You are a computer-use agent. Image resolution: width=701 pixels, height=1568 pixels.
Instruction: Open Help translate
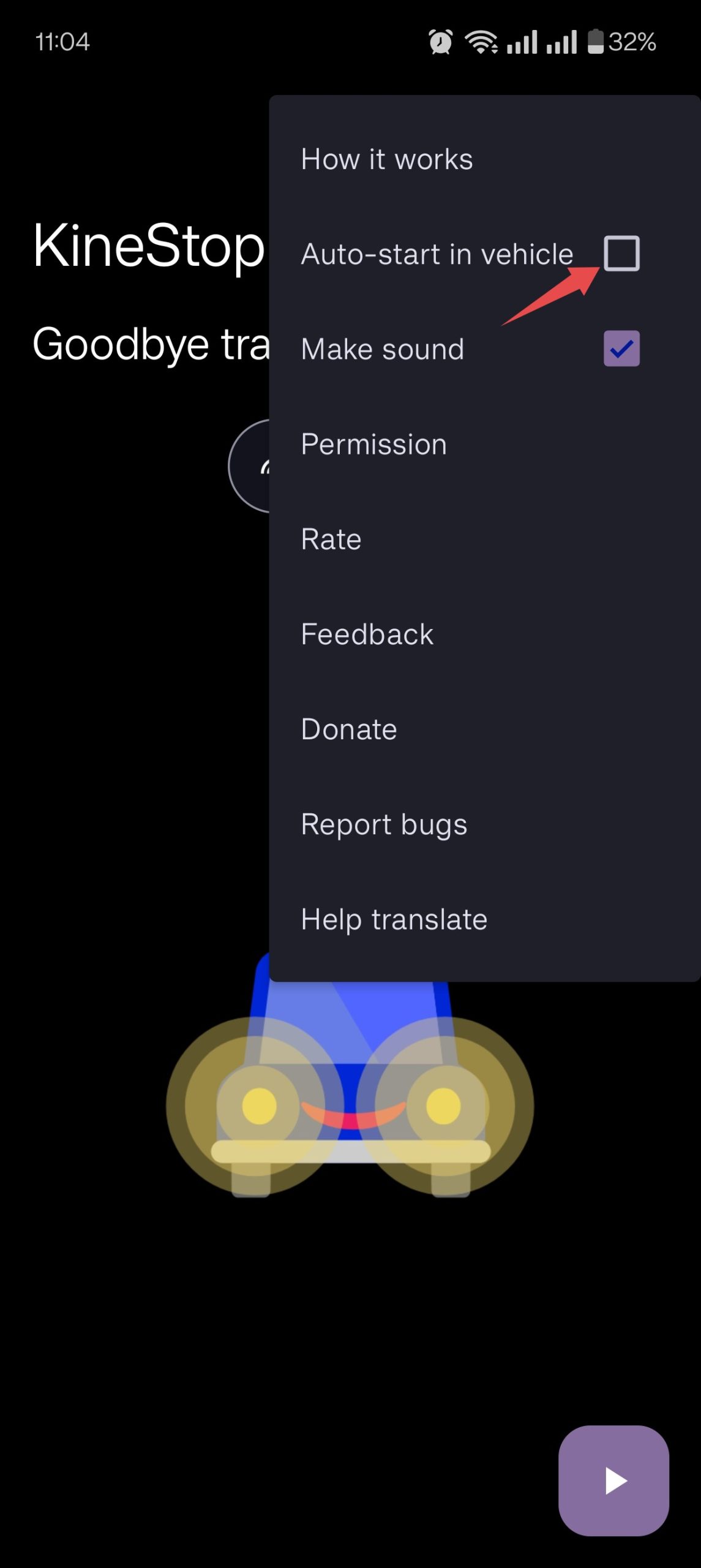394,919
